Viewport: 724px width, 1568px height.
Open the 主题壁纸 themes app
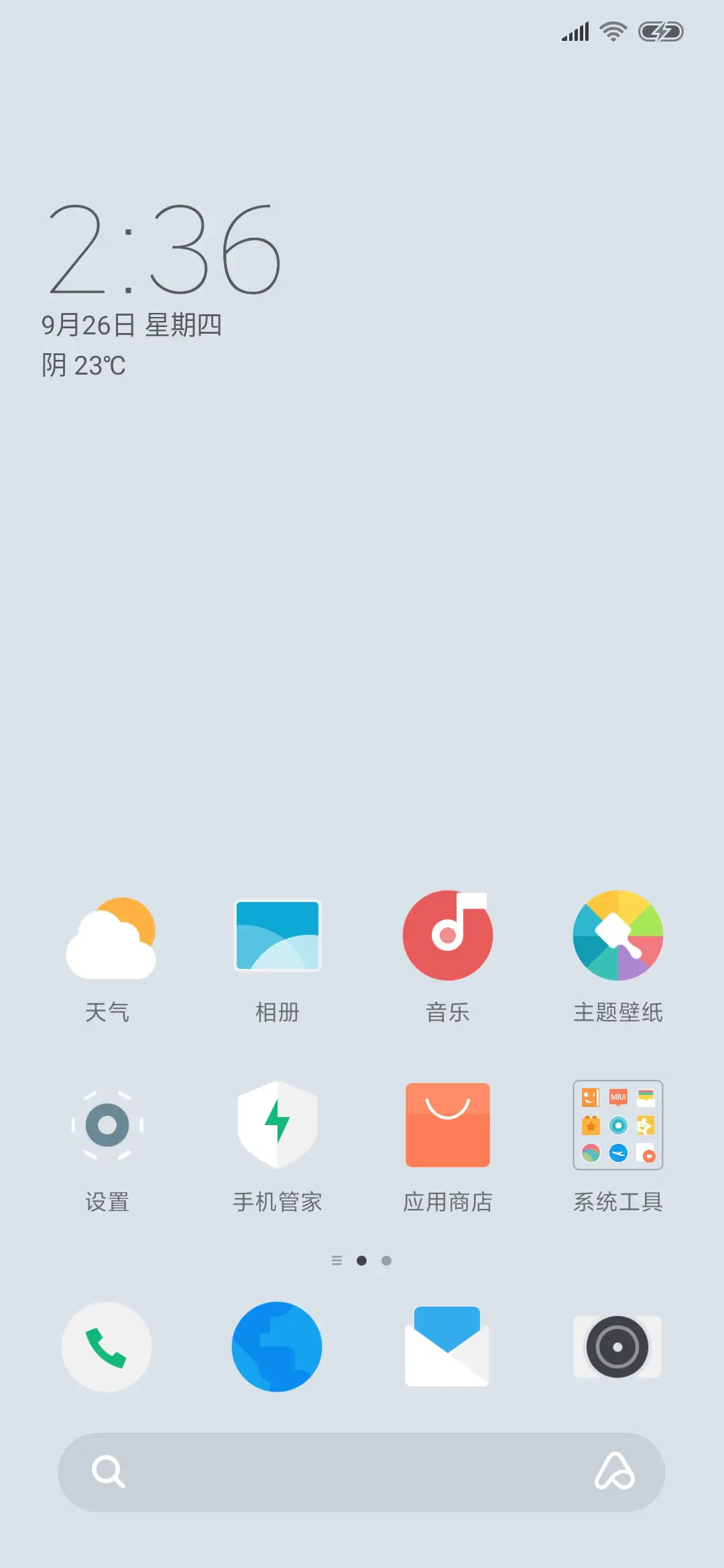(617, 935)
